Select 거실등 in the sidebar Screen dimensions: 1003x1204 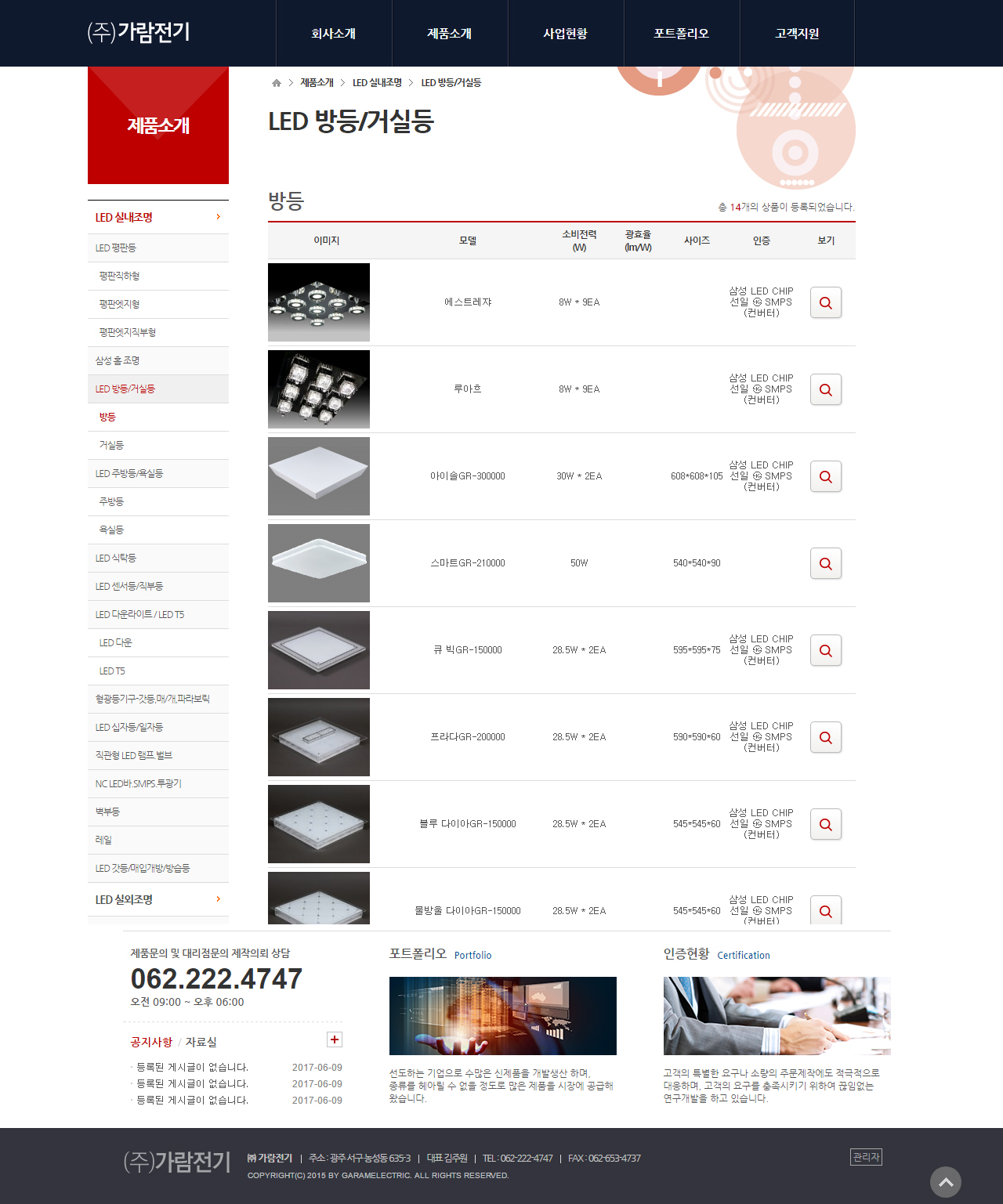[111, 445]
